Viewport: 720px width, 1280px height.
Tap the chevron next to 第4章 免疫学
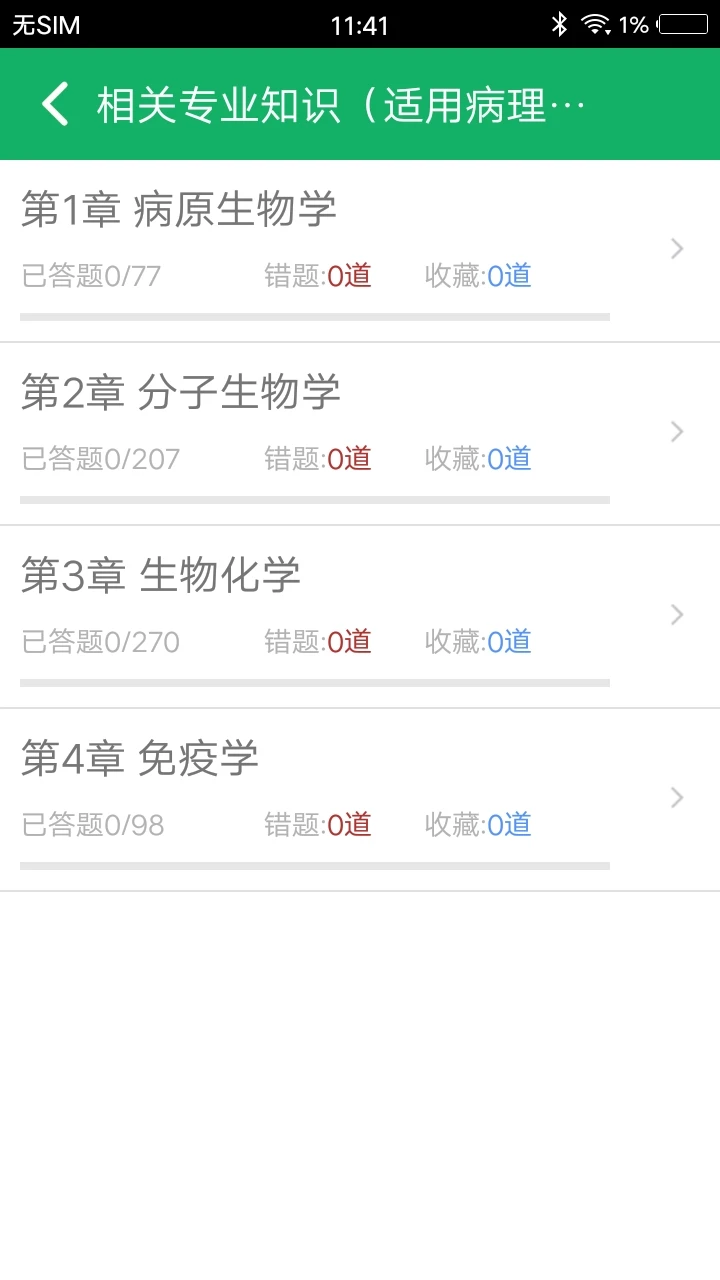(676, 797)
